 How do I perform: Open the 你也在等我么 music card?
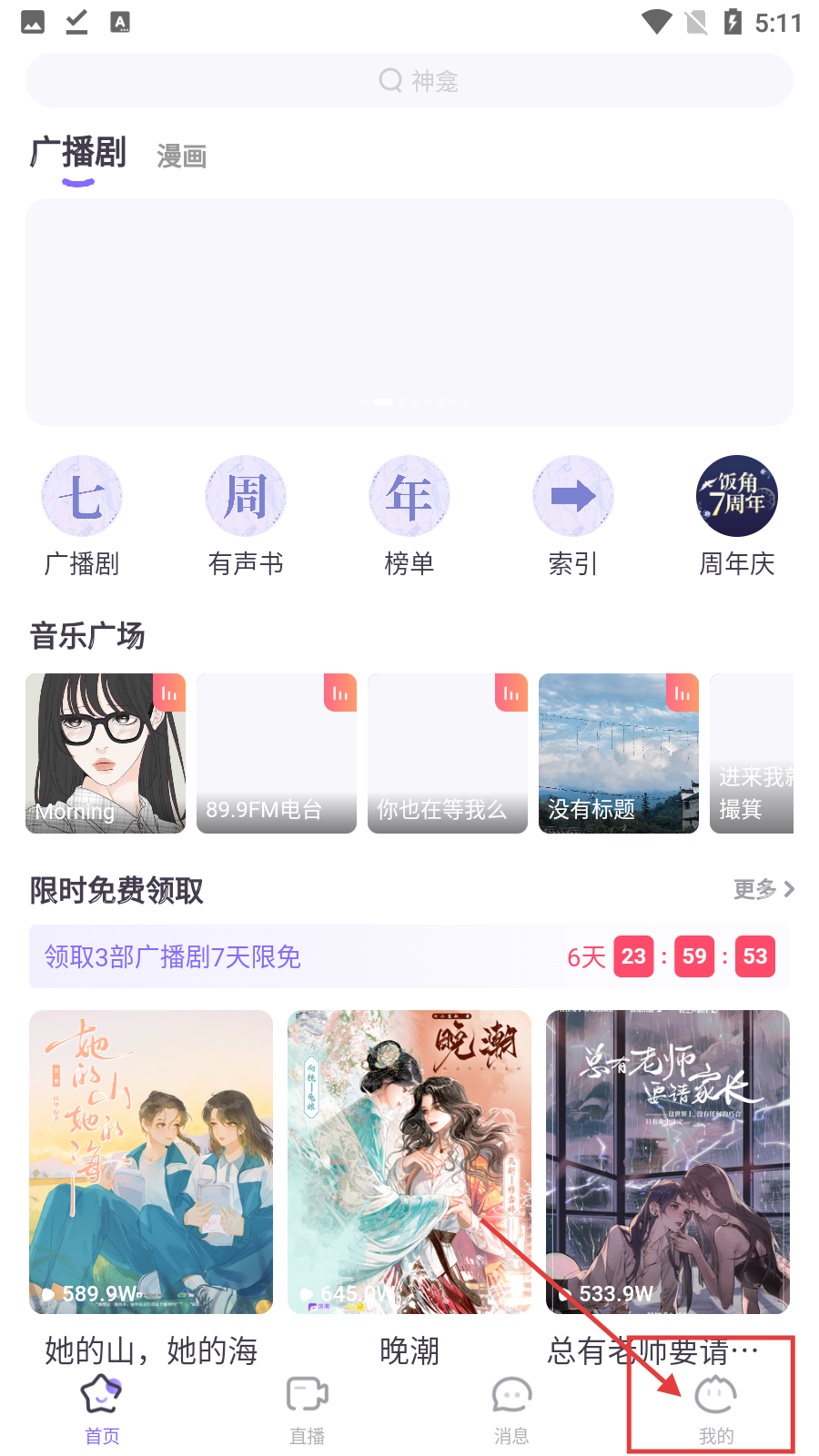[448, 753]
